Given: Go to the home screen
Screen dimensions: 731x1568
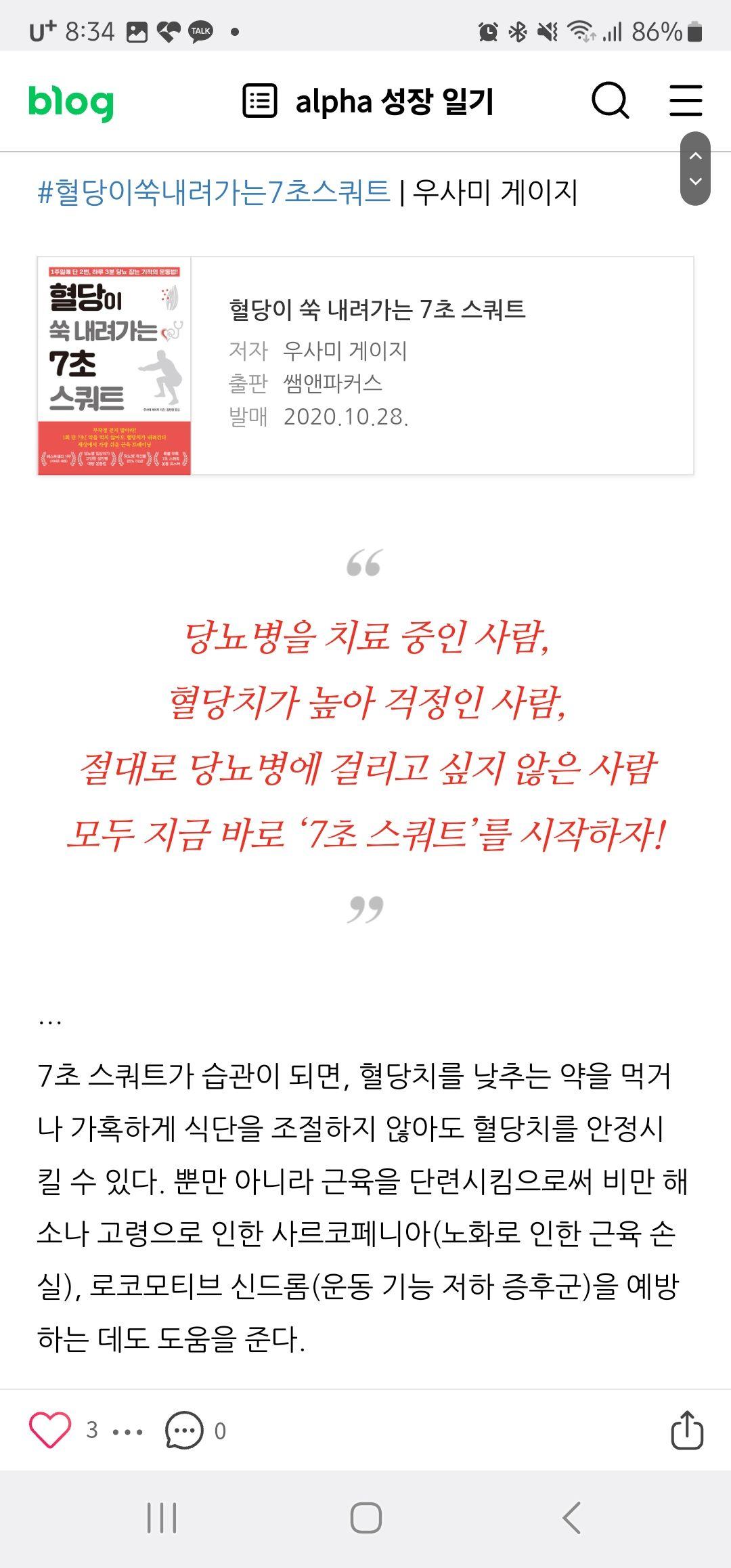Looking at the screenshot, I should pos(365,1518).
